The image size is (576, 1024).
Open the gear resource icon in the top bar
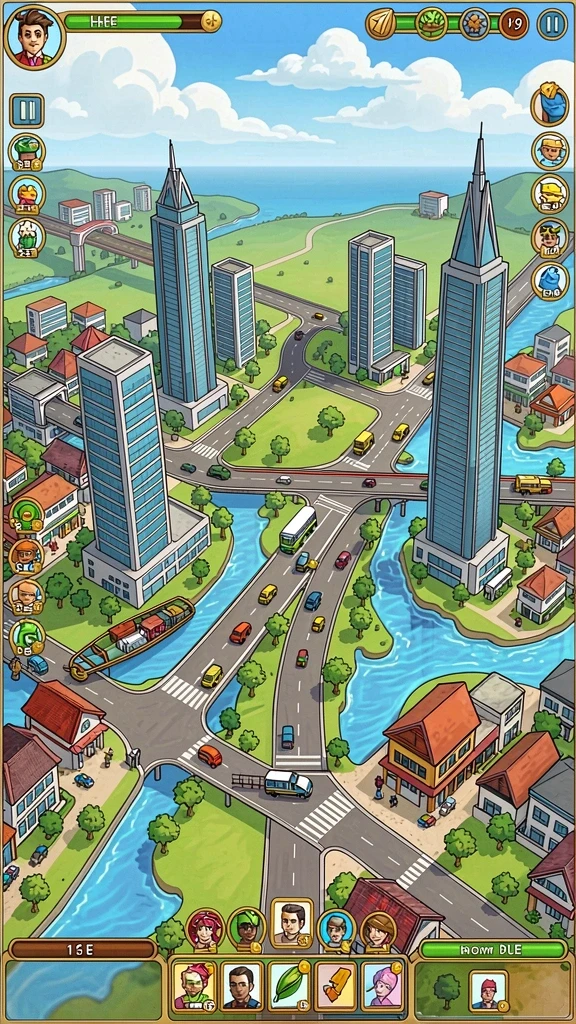coord(474,24)
